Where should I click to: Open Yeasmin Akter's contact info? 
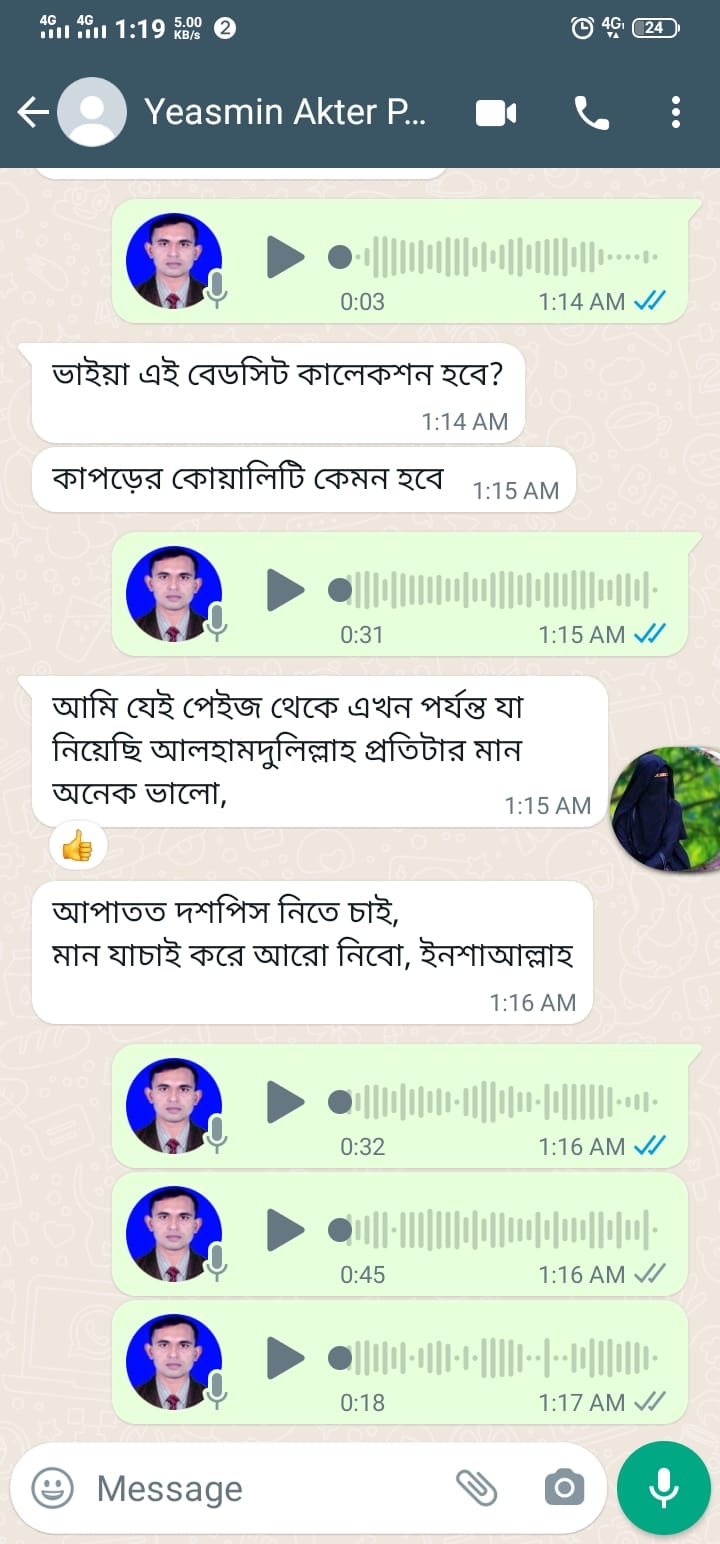coord(285,112)
